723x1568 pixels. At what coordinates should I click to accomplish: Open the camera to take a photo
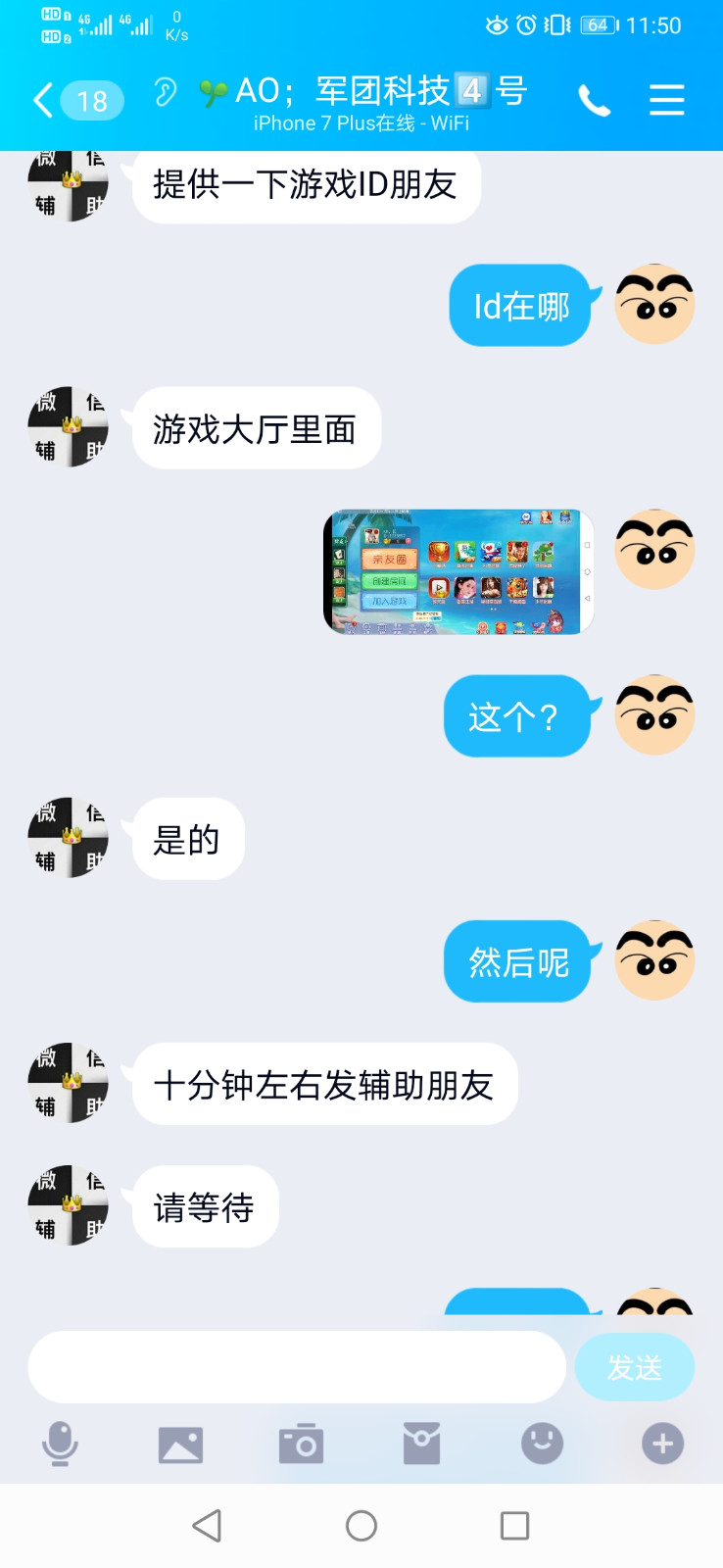[301, 1444]
